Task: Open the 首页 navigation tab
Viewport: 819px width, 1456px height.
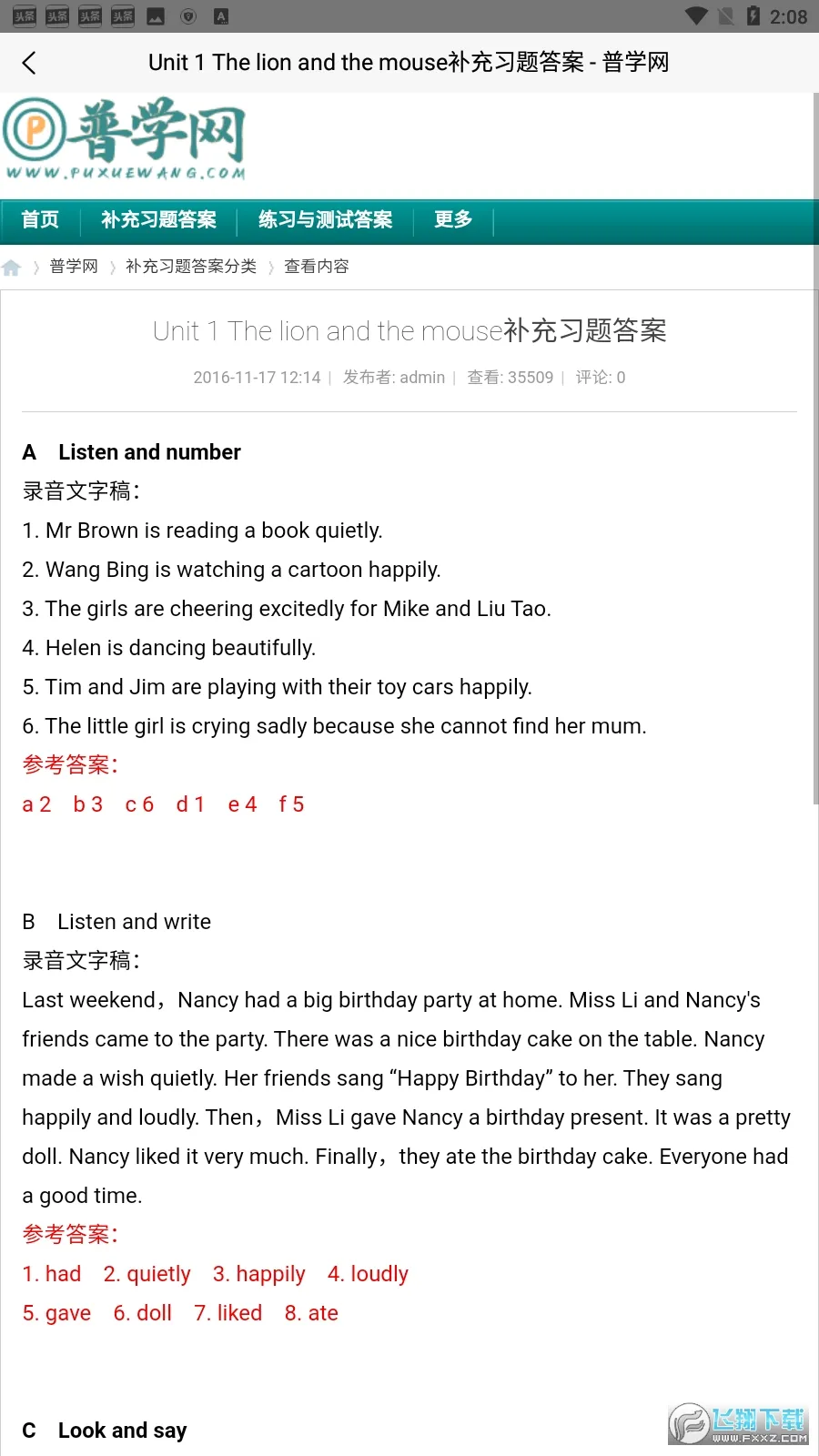Action: point(40,220)
